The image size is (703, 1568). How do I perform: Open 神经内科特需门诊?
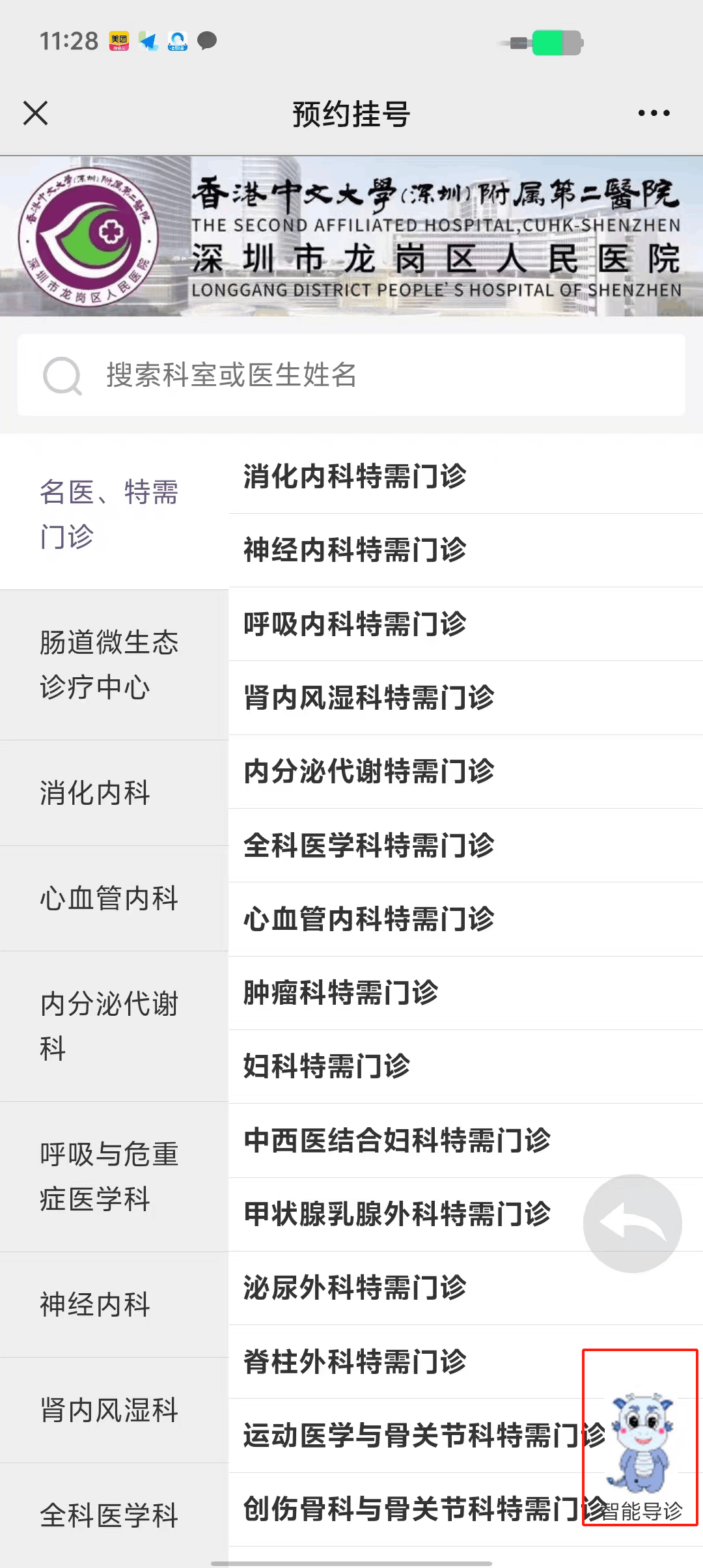355,550
